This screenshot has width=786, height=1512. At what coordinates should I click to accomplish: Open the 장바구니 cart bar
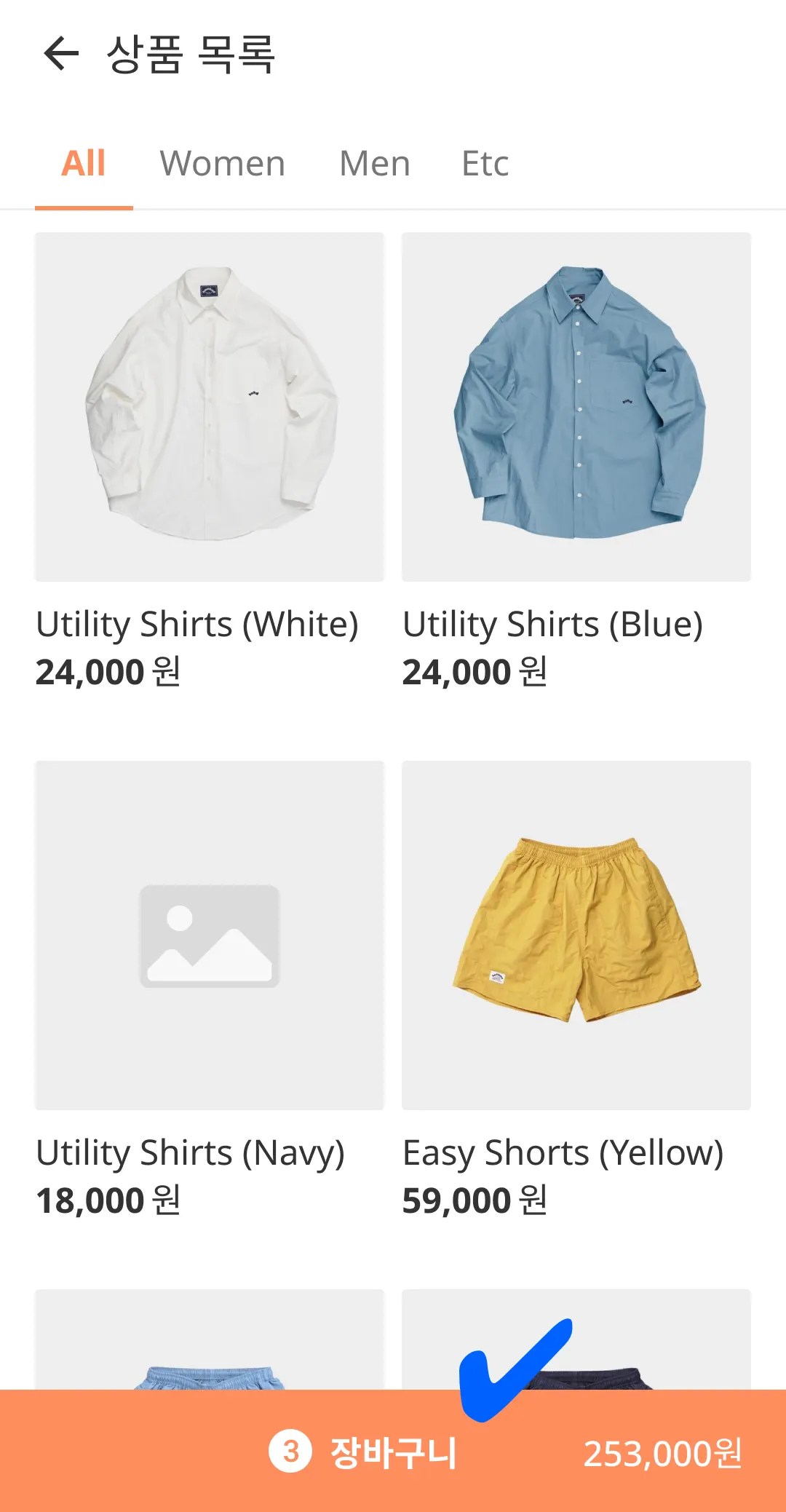coord(393,1452)
